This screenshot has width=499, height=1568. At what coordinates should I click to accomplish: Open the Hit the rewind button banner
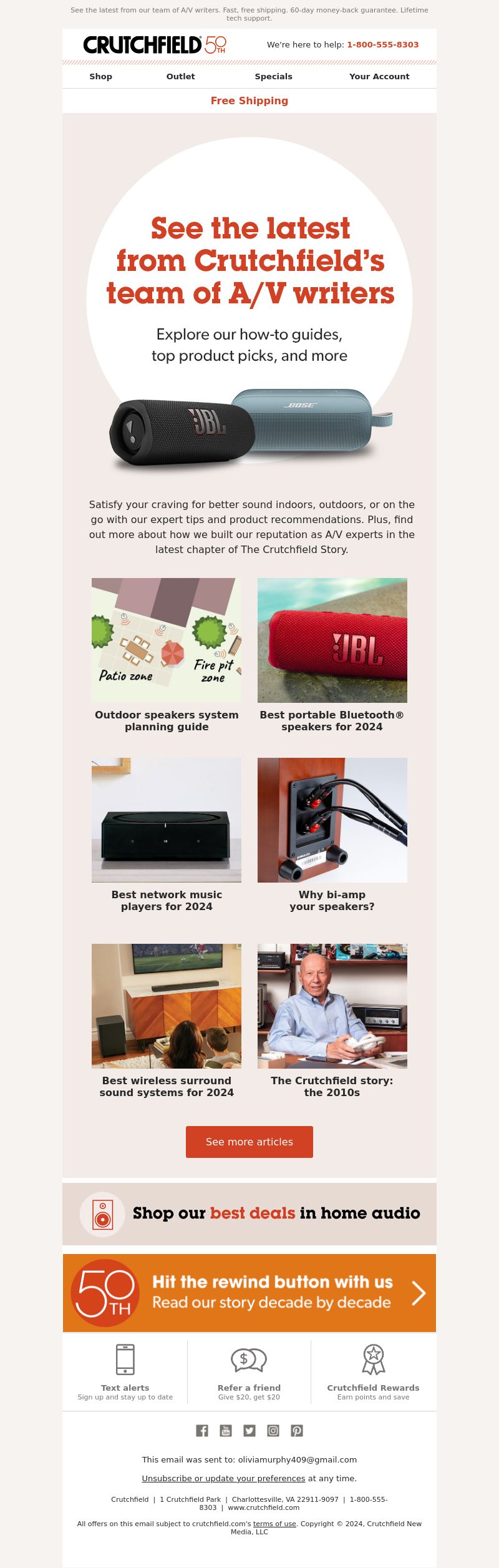pos(249,1293)
